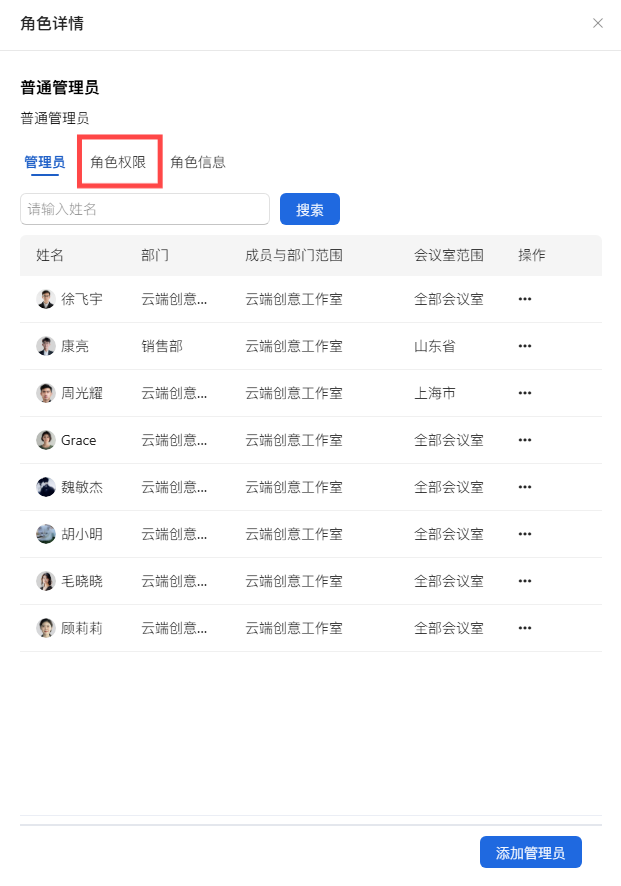Open the more options for Grace
621x886 pixels.
pyautogui.click(x=525, y=440)
